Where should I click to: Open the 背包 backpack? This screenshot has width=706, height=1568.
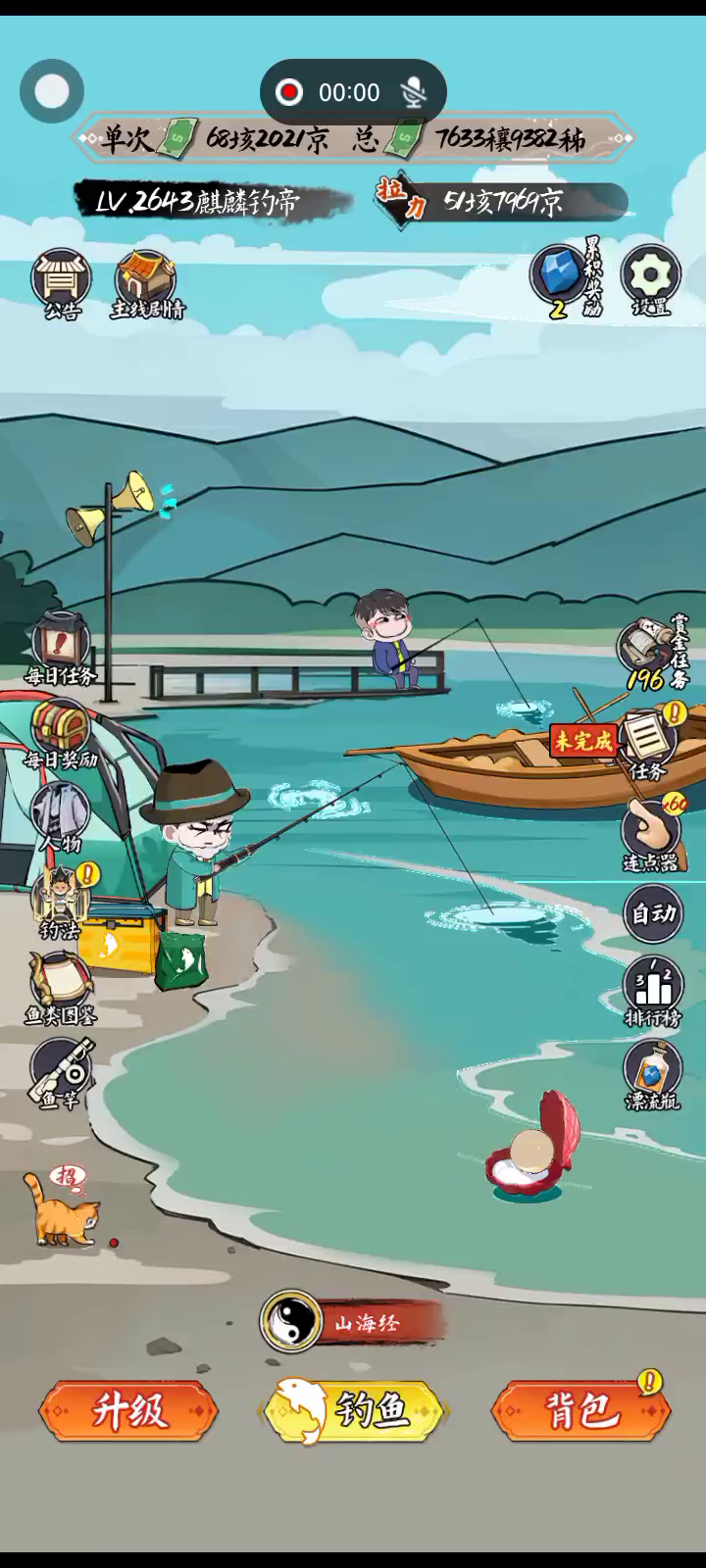(x=580, y=1411)
